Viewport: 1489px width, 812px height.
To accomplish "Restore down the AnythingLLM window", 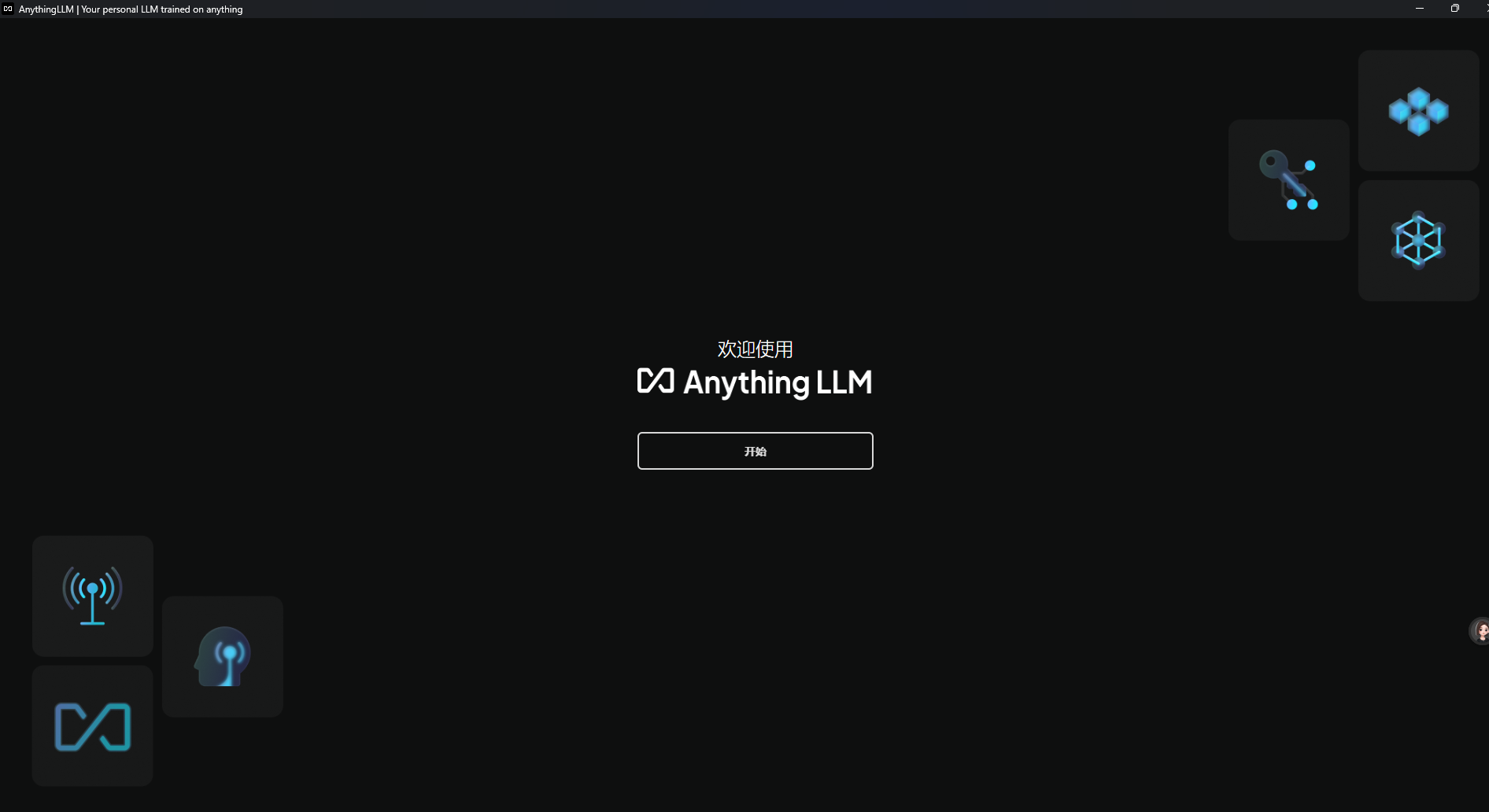I will pos(1455,9).
